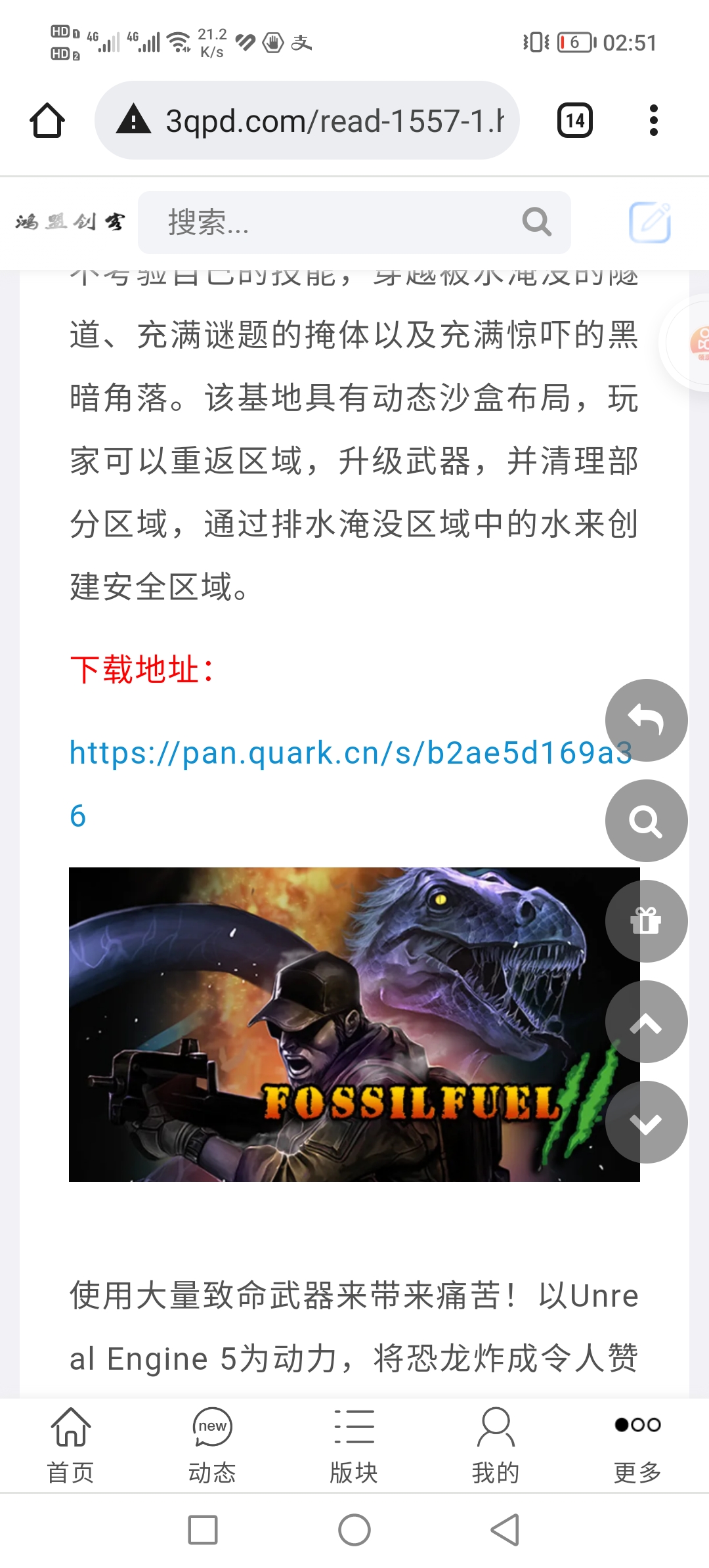709x1568 pixels.
Task: Open the browser overflow menu
Action: [x=653, y=121]
